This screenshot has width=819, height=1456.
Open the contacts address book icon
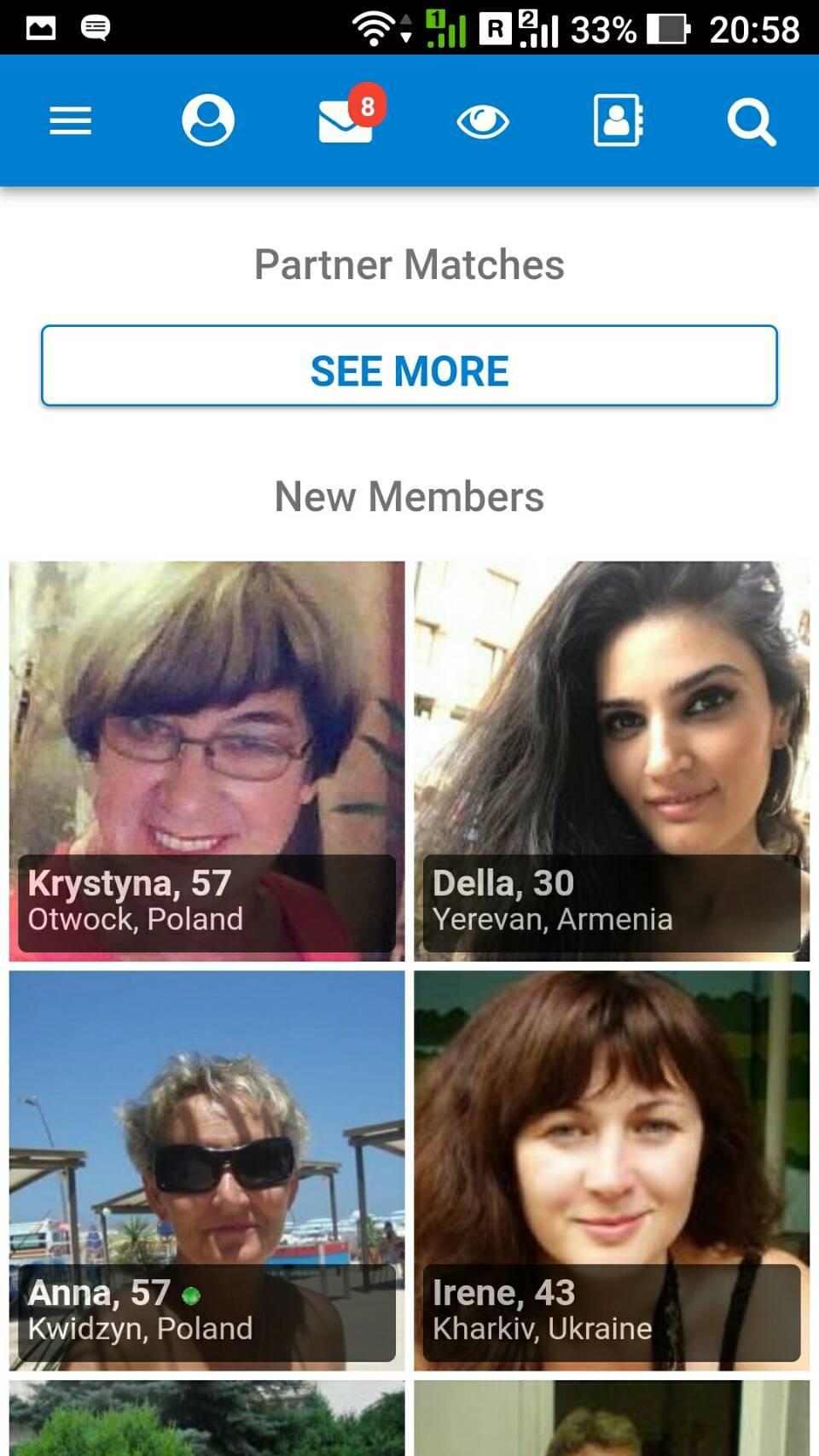click(x=617, y=120)
